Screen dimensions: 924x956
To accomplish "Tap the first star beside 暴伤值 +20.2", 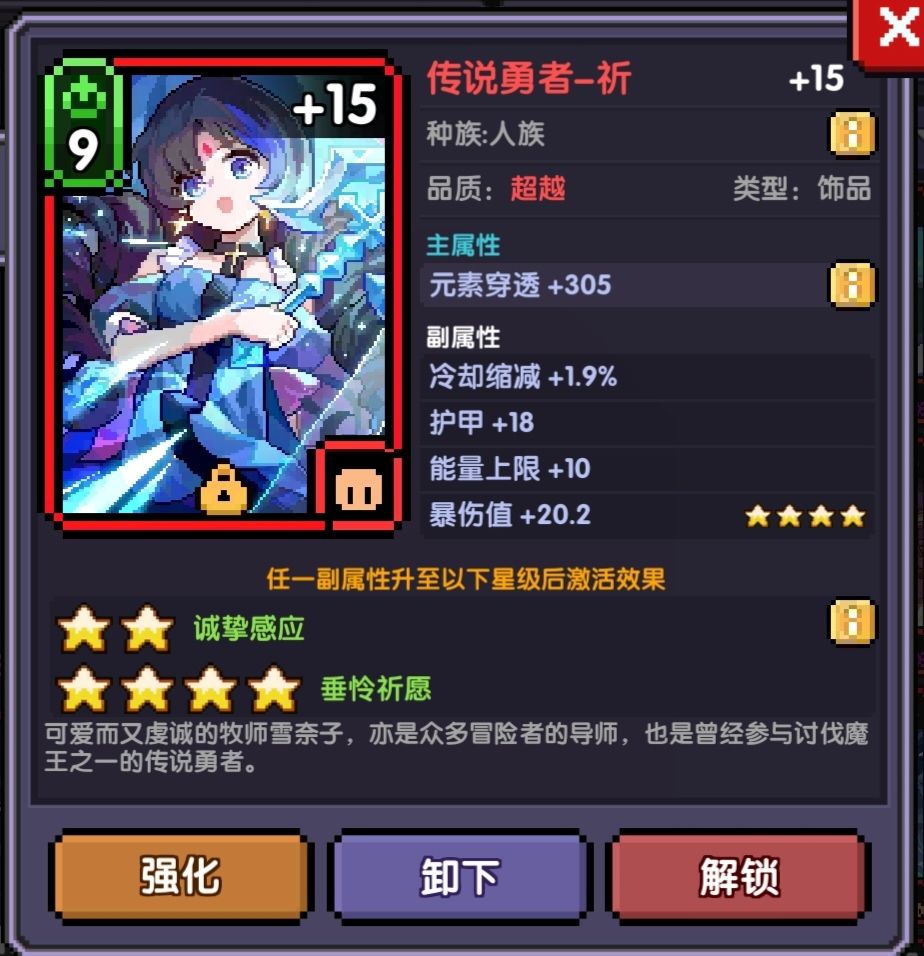I will 757,517.
